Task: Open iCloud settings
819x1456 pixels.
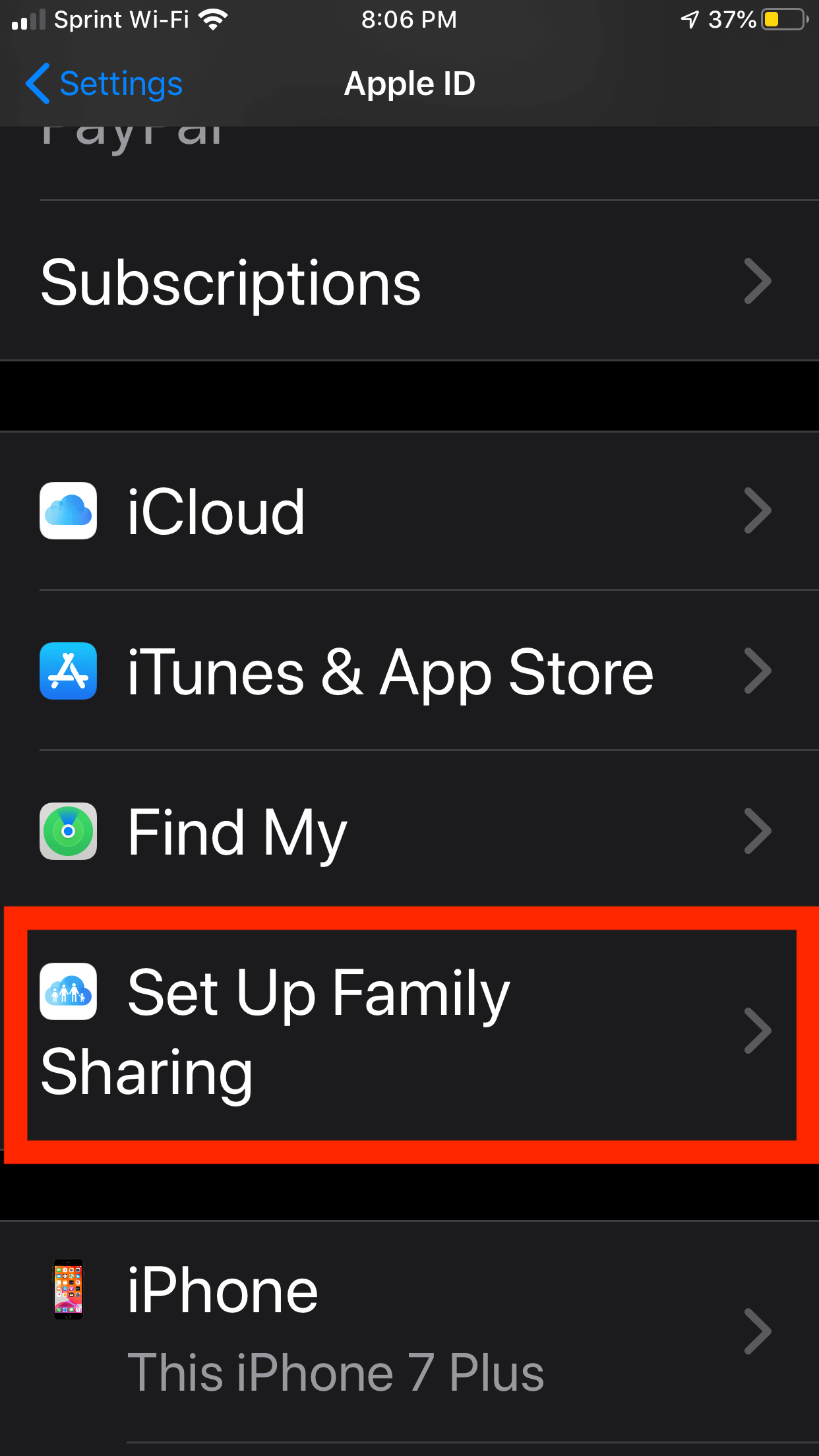Action: pos(409,511)
